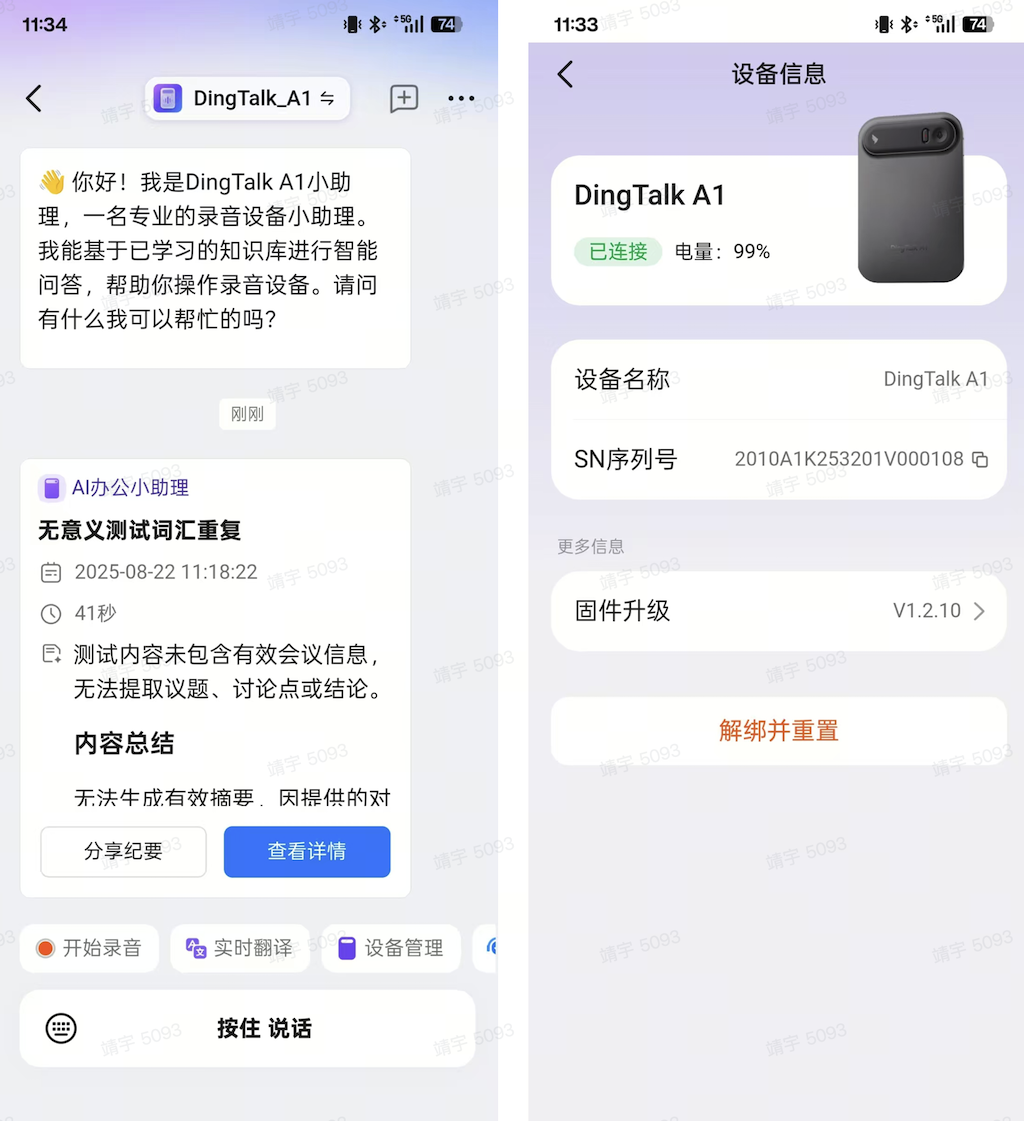
Task: Start a new chat session
Action: pos(404,98)
